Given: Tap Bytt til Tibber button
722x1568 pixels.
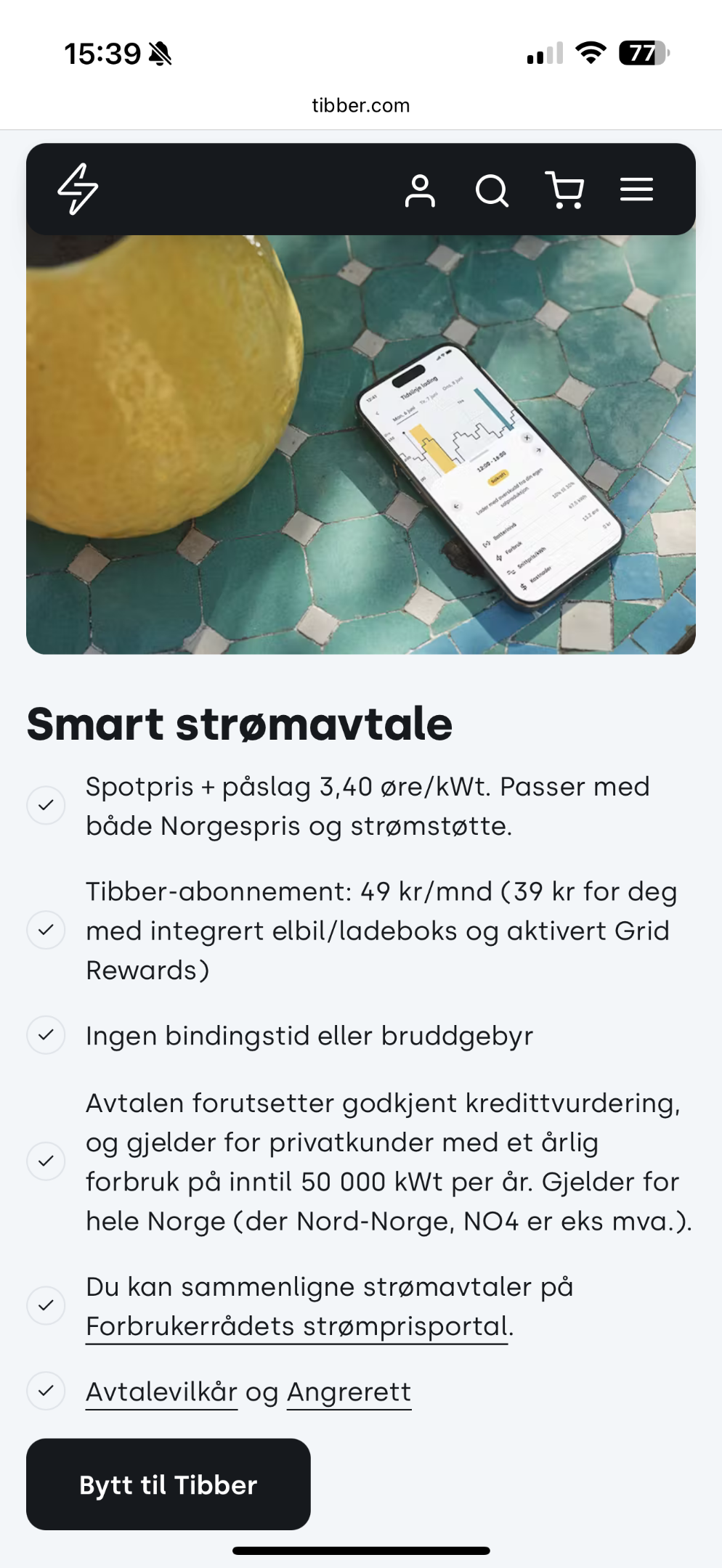Looking at the screenshot, I should 169,1485.
